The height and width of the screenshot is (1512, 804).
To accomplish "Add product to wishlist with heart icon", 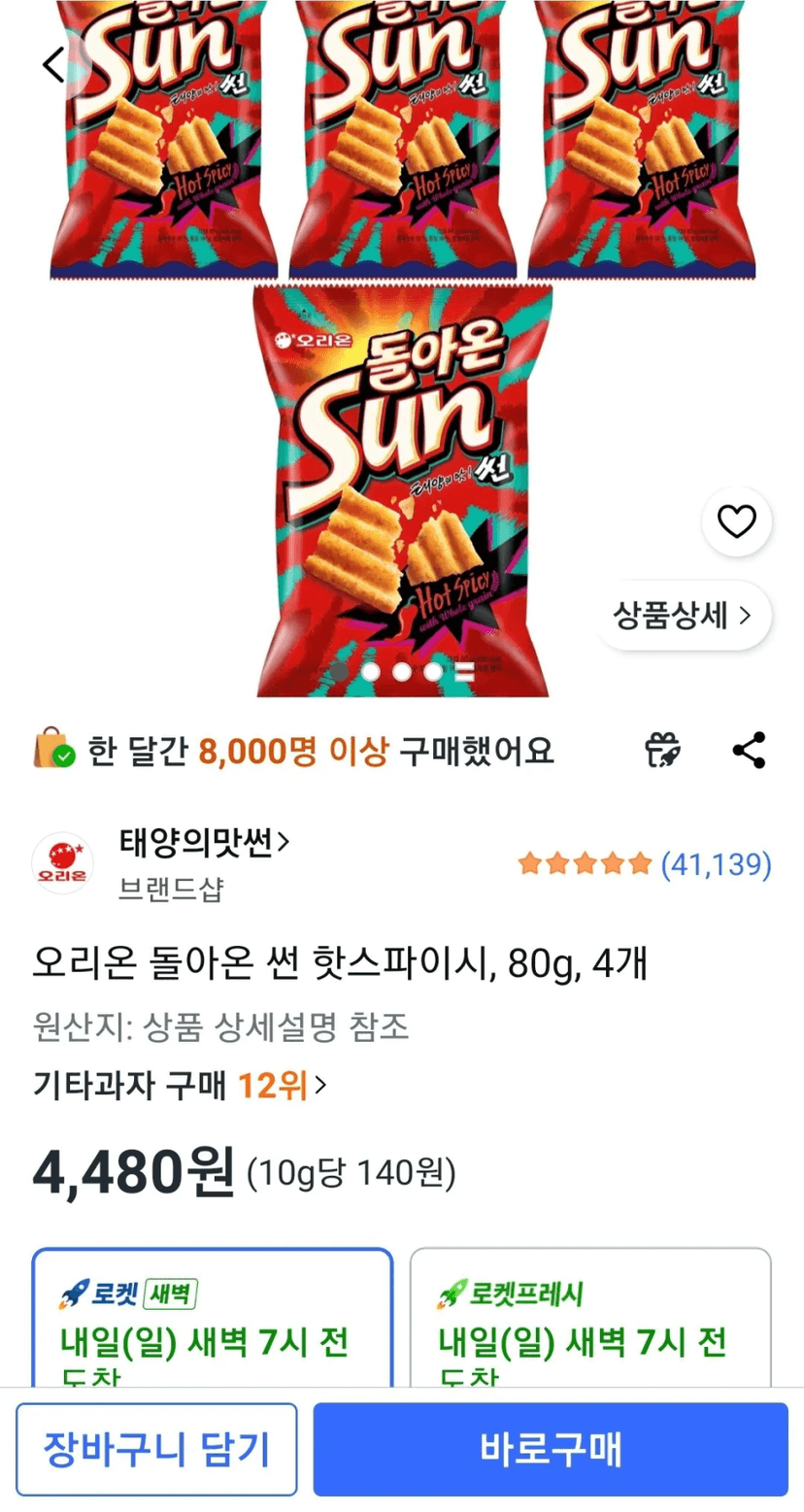I will coord(736,522).
